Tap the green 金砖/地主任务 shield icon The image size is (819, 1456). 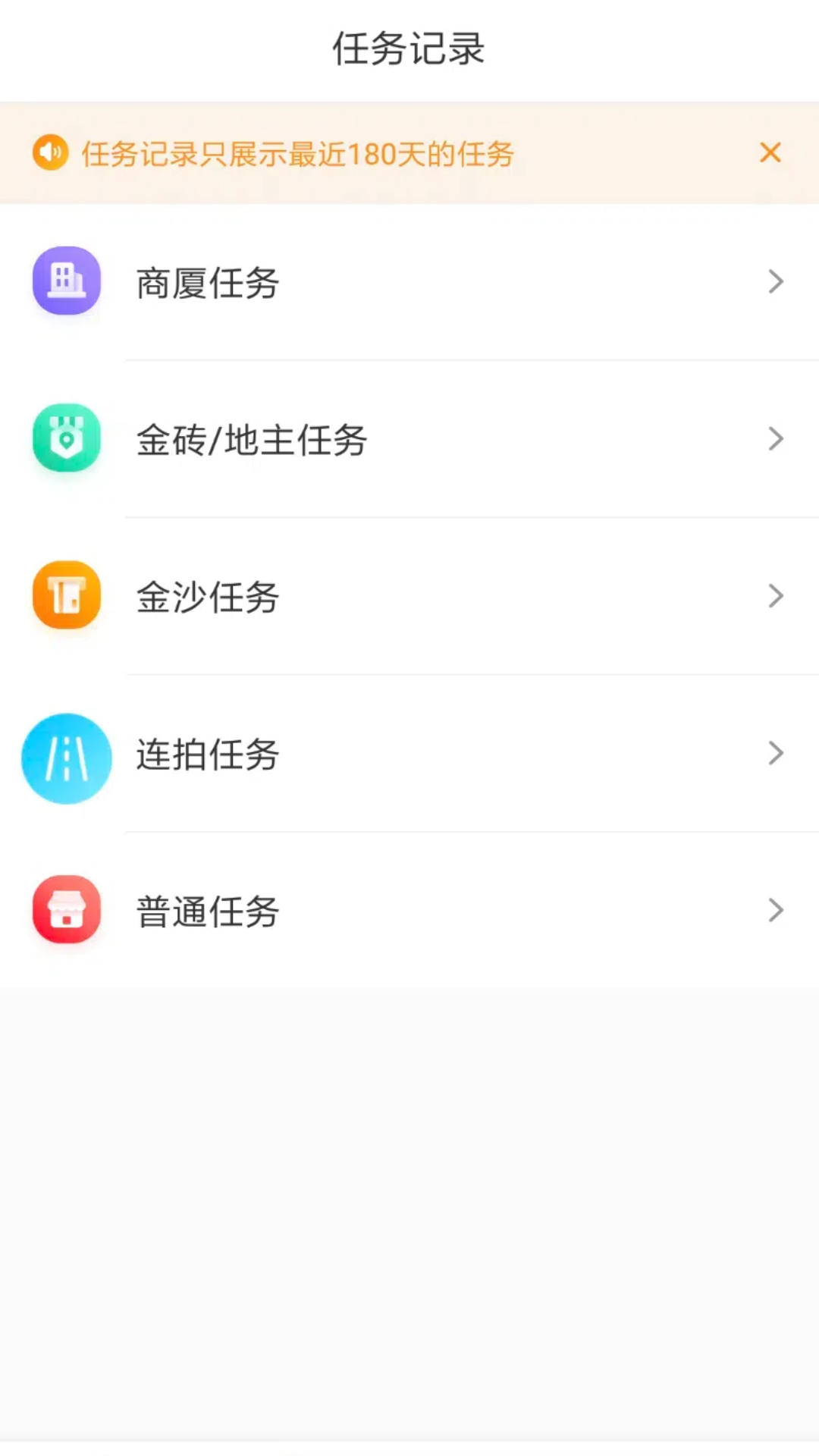(66, 439)
